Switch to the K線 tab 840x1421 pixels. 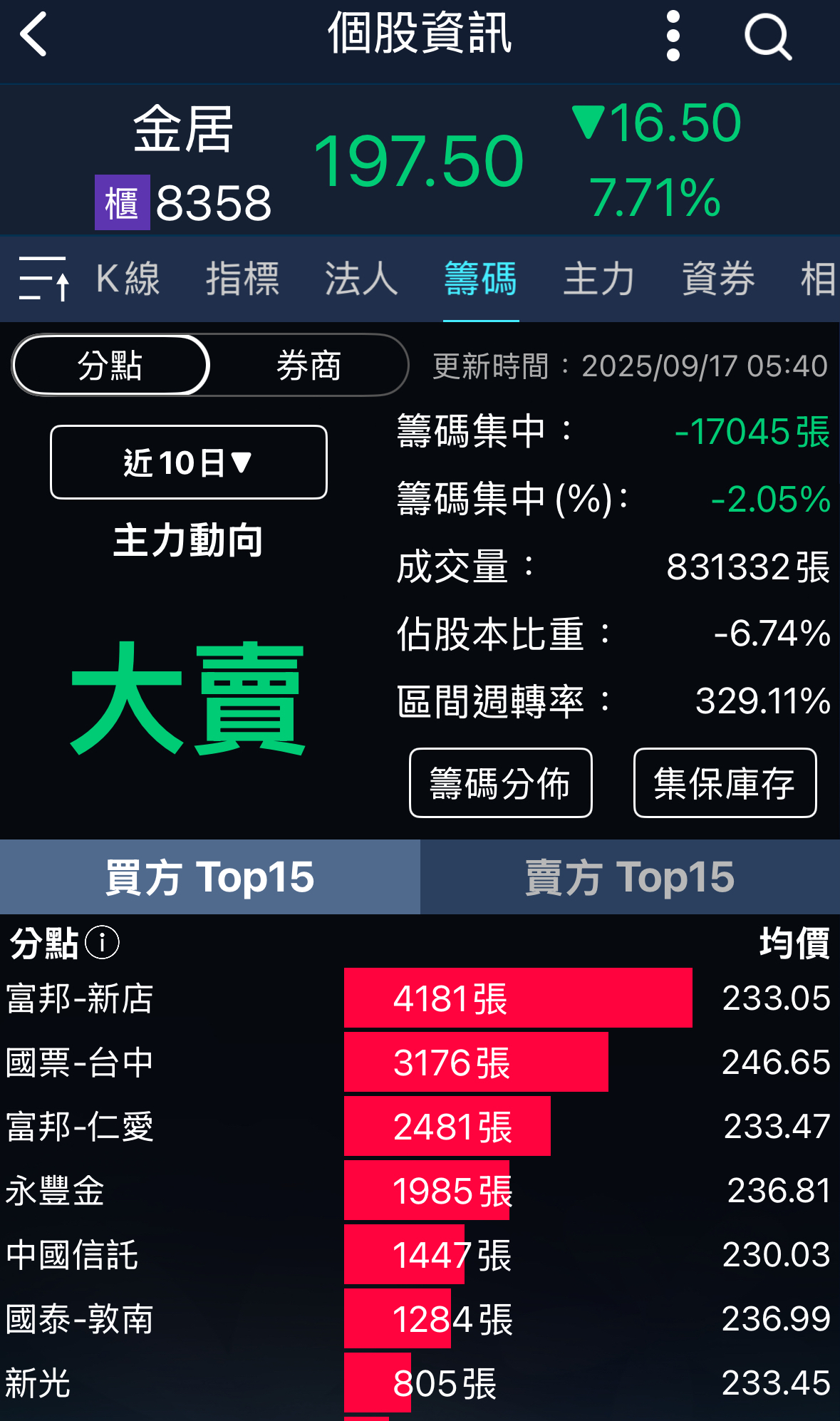pyautogui.click(x=128, y=279)
